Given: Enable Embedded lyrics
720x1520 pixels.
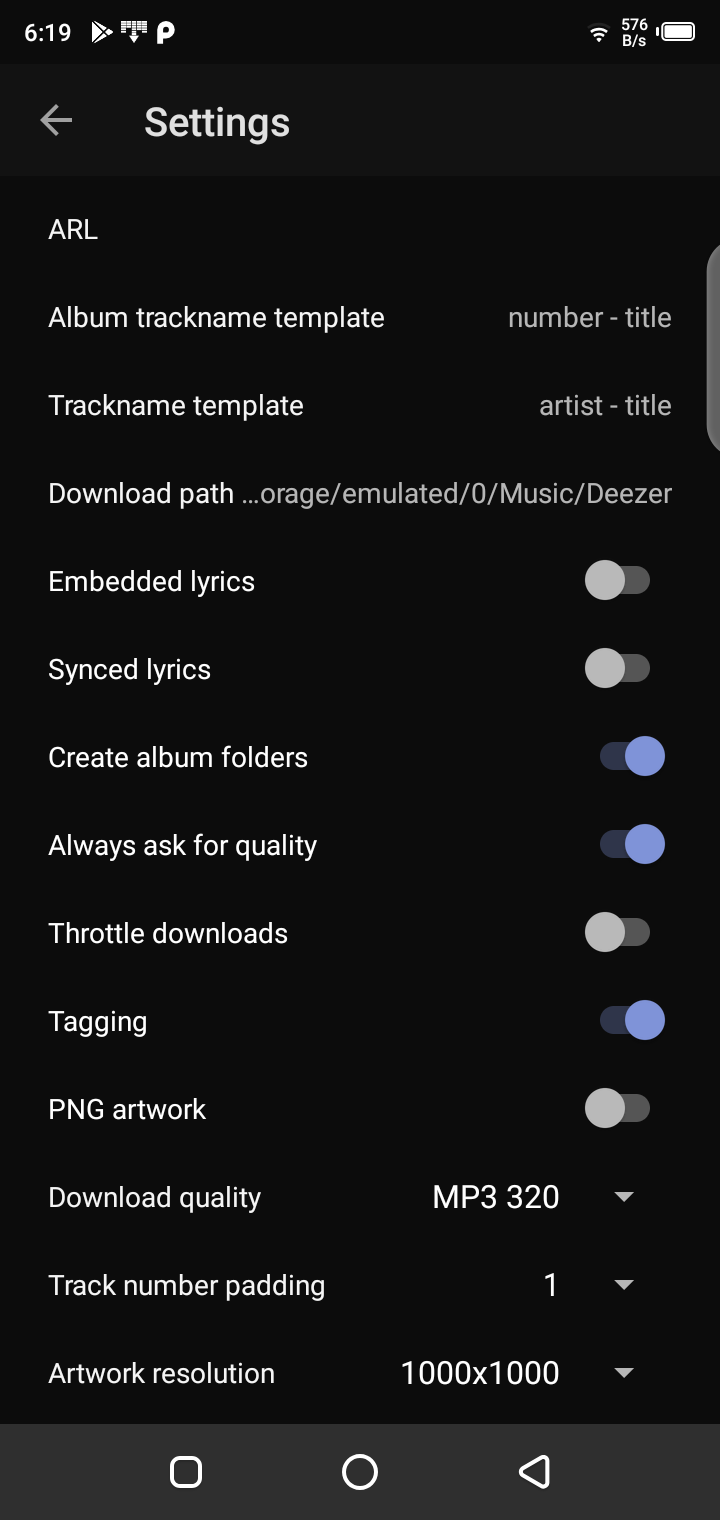Looking at the screenshot, I should 617,581.
